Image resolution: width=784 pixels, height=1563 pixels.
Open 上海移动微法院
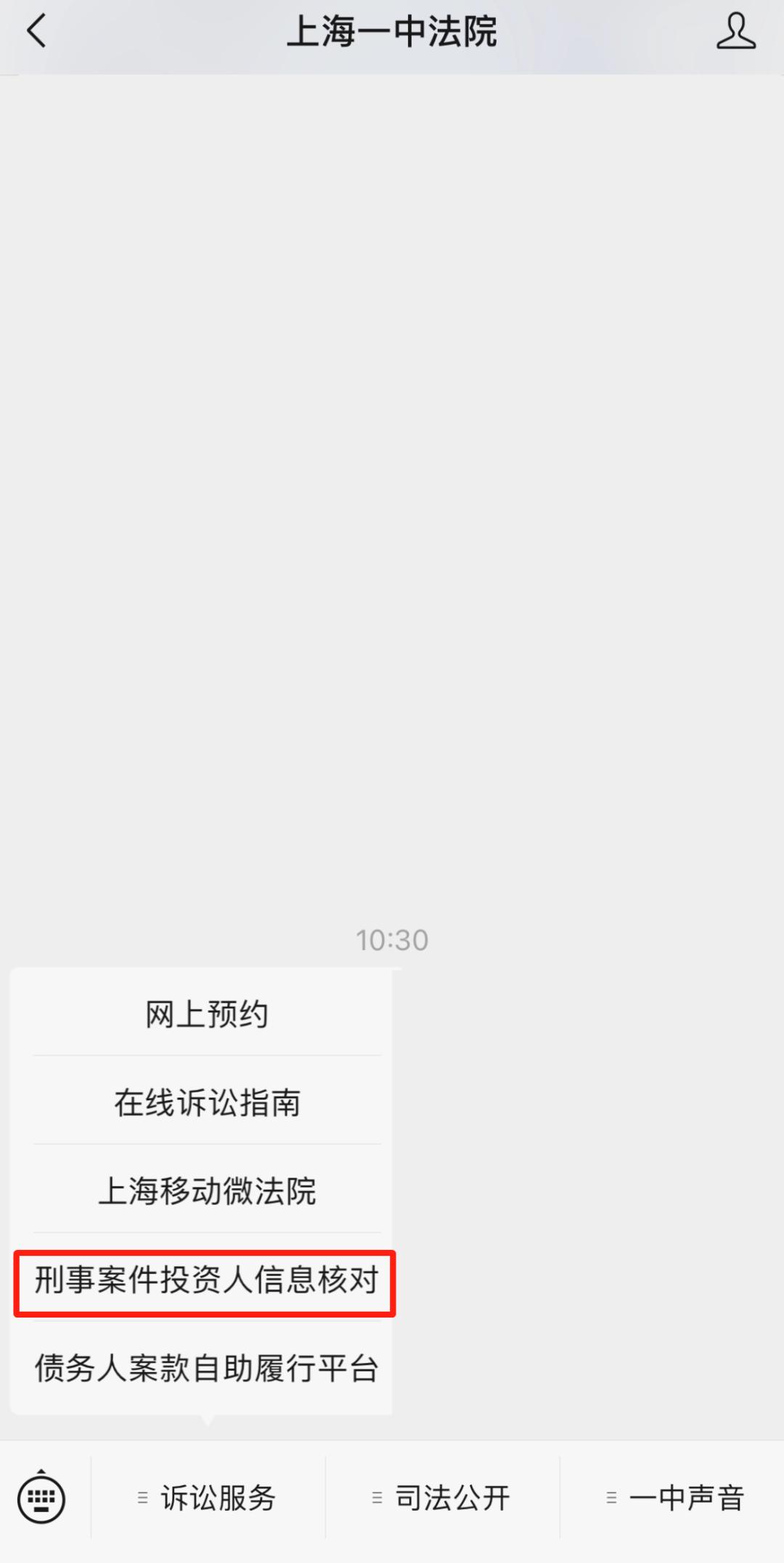[207, 1191]
